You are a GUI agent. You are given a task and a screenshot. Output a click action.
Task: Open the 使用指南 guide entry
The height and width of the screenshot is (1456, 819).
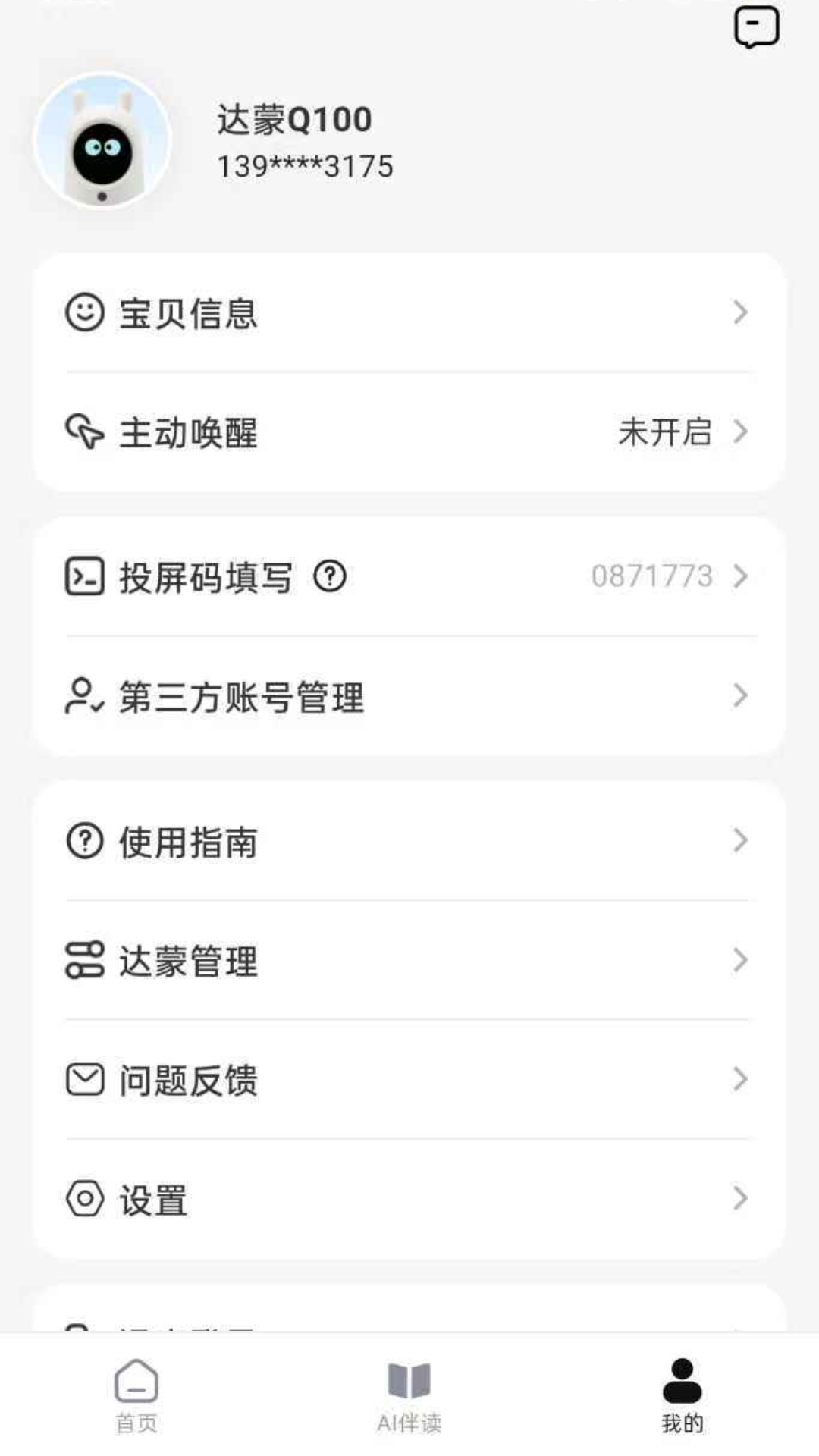tap(188, 842)
